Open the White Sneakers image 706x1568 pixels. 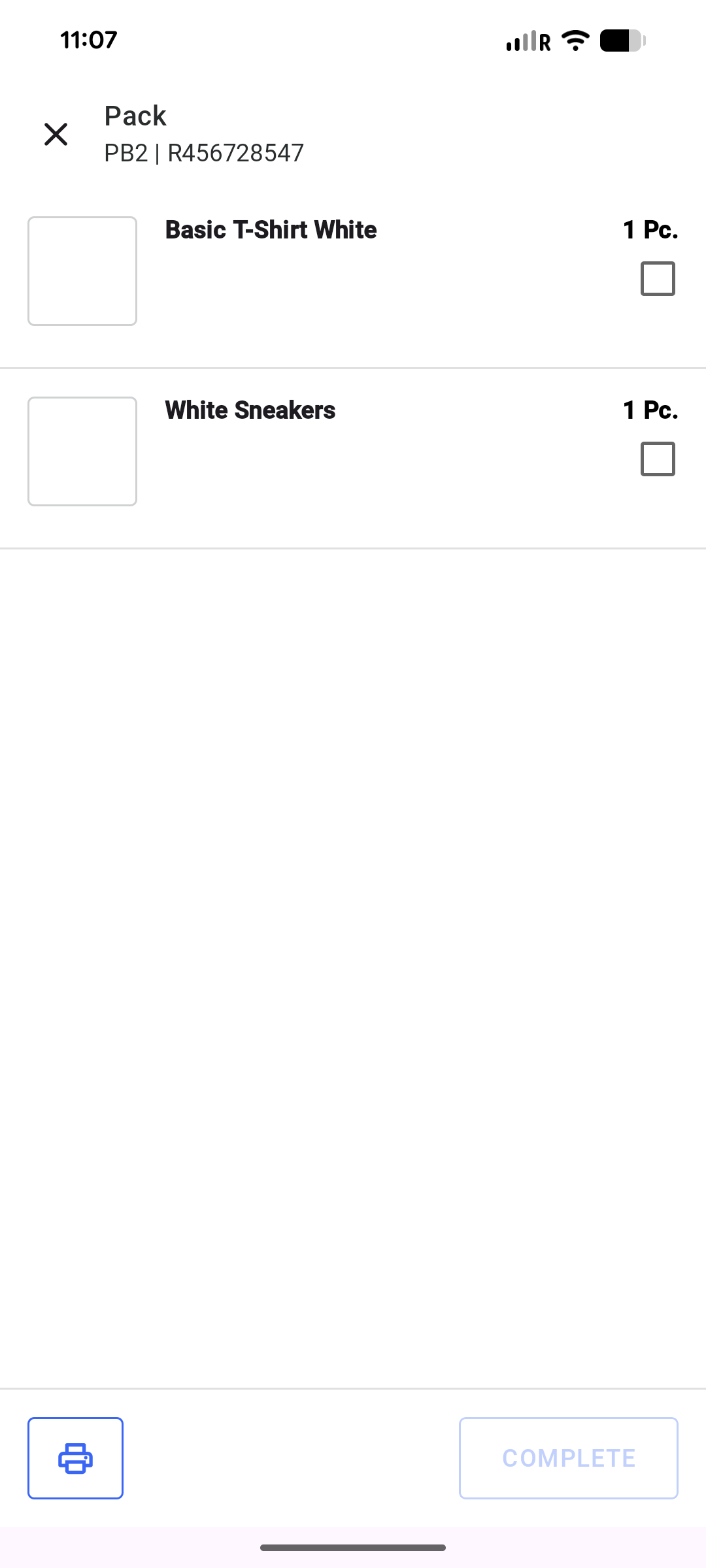82,451
